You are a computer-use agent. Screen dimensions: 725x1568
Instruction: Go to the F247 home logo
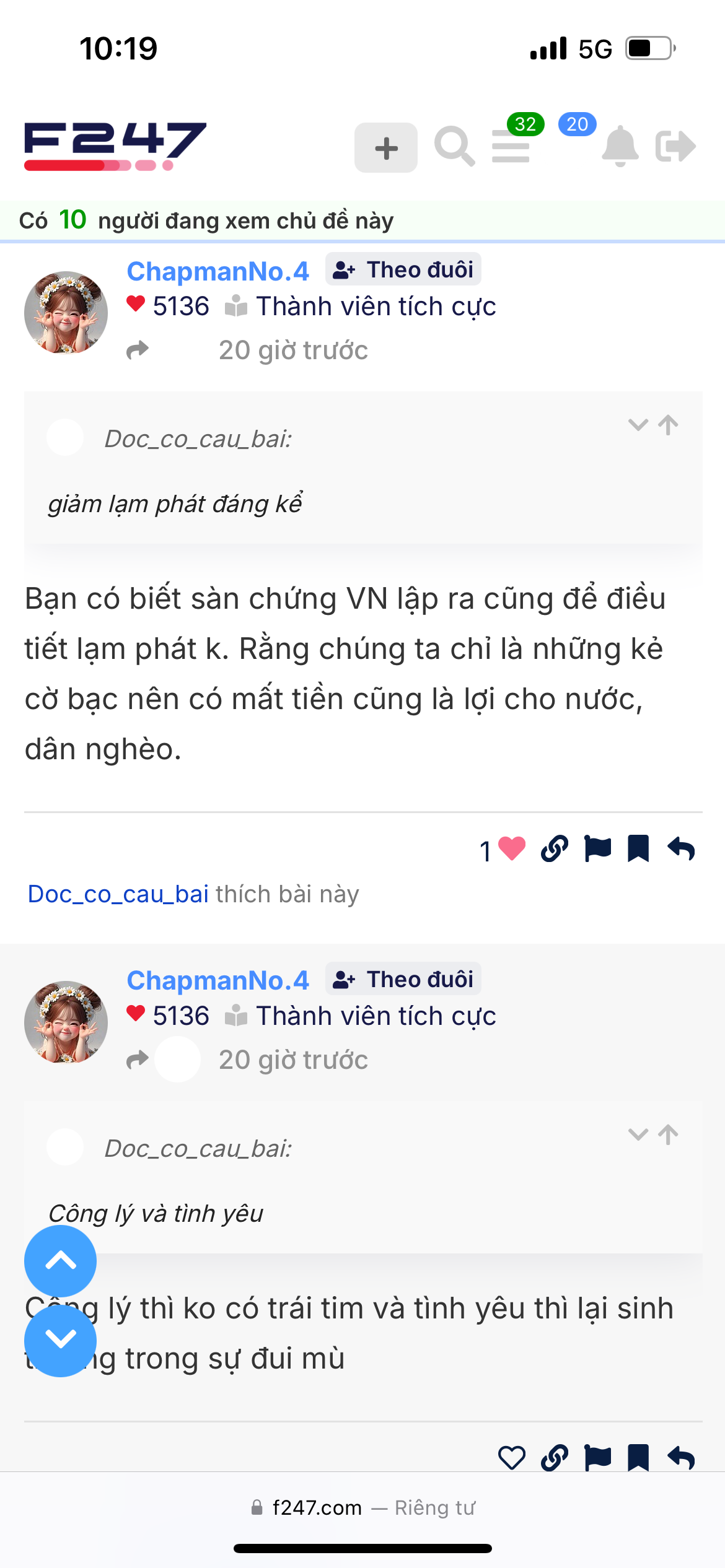click(115, 146)
